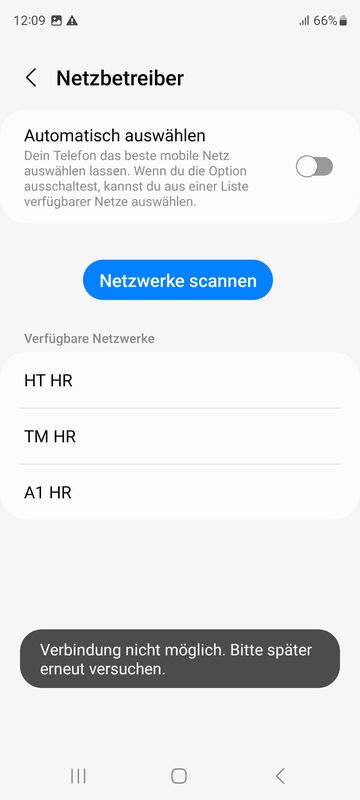Go back from Netzbetreiber screen
The height and width of the screenshot is (800, 360).
pos(31,79)
